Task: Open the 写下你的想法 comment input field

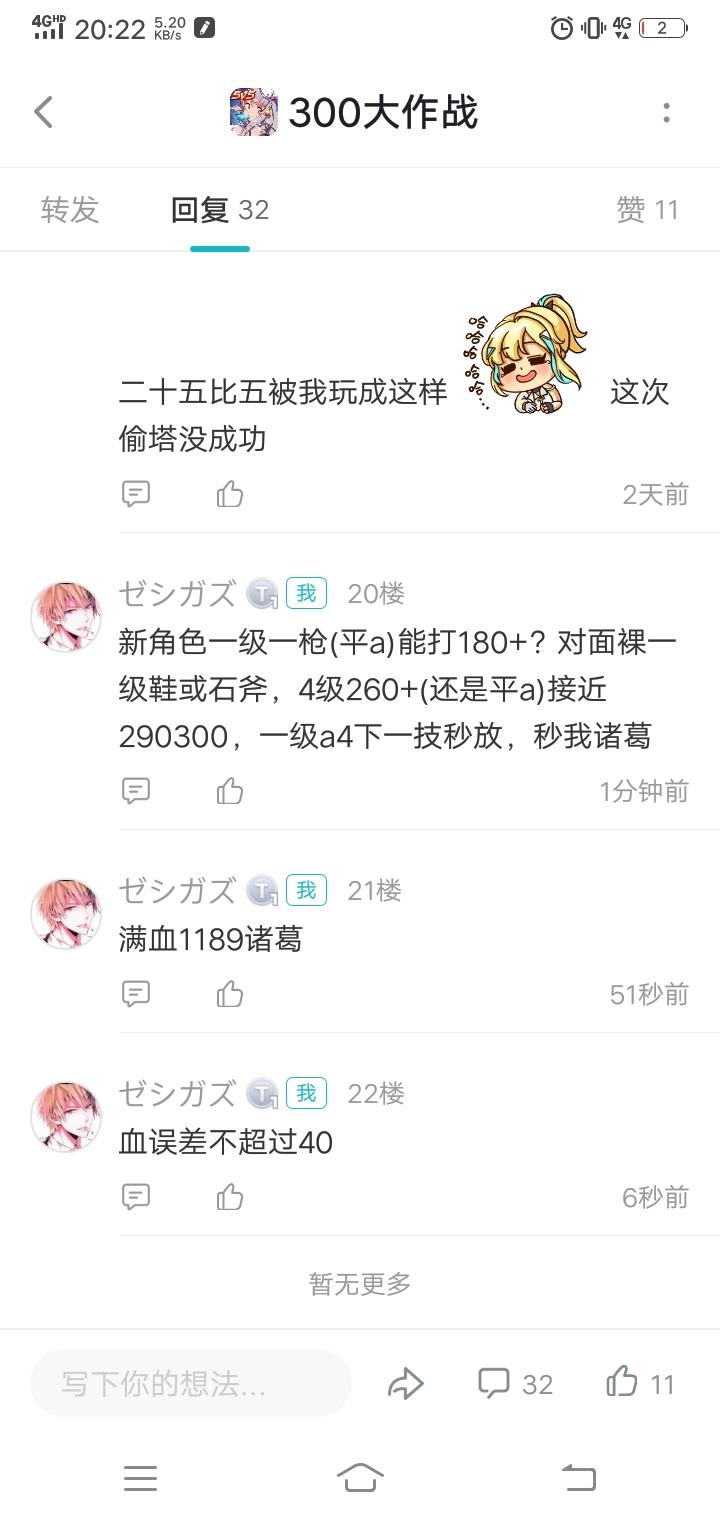Action: tap(190, 1384)
